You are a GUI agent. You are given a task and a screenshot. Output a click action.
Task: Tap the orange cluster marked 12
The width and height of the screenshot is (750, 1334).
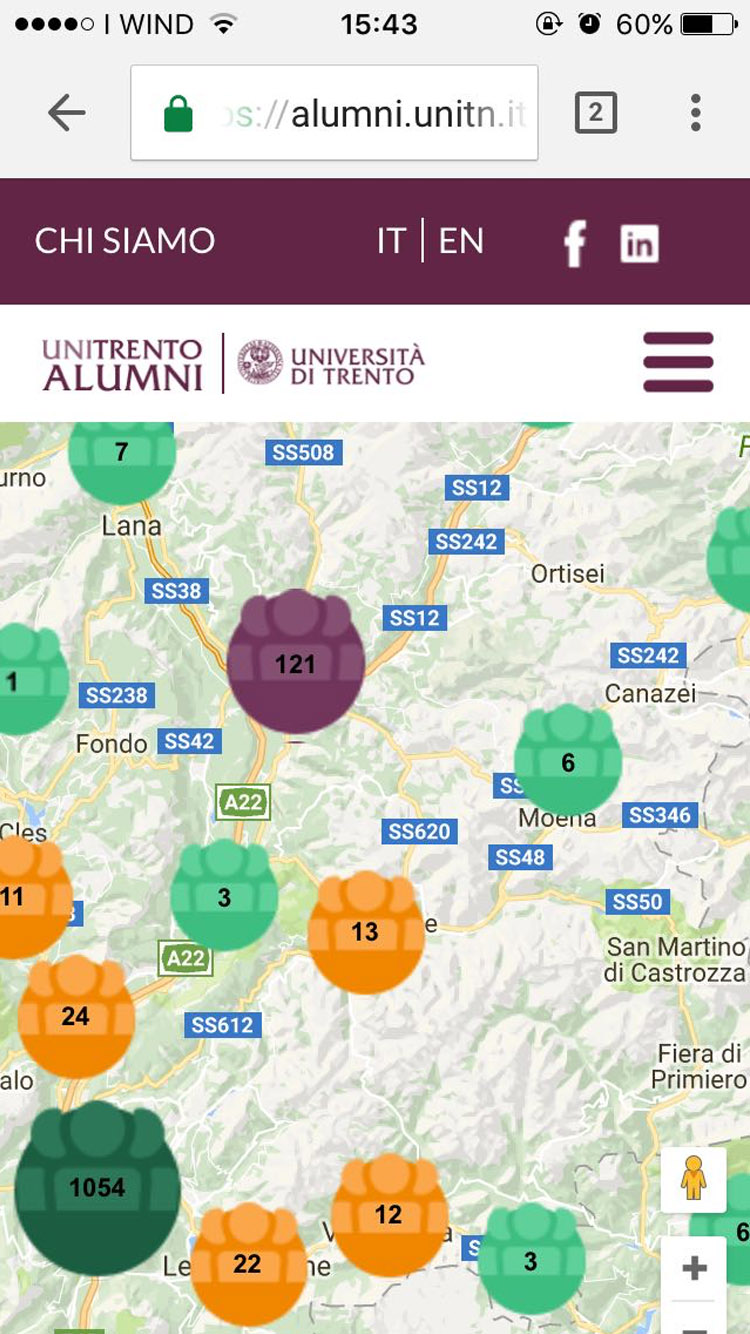(x=388, y=1215)
